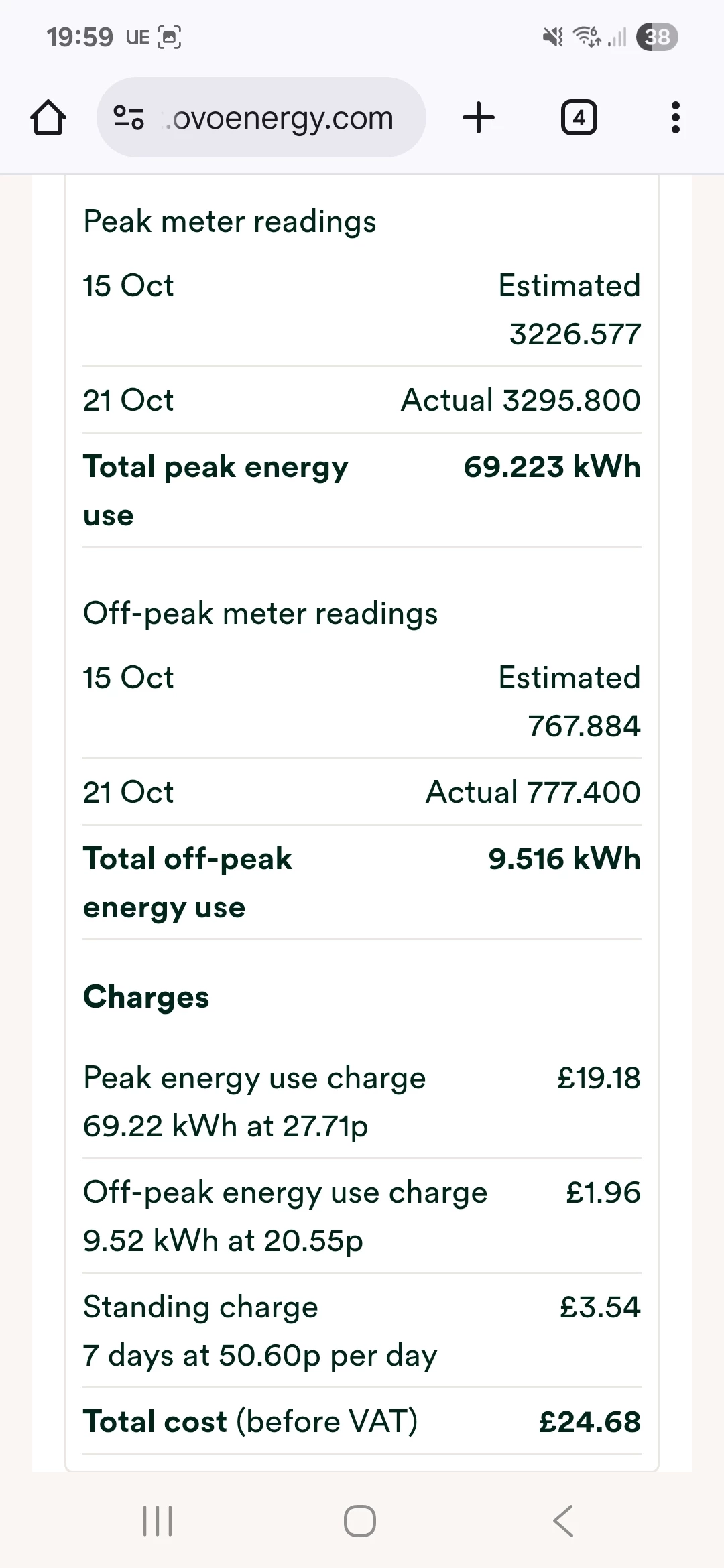Screen dimensions: 724x1568
Task: Go to the browser home page
Action: 48,118
